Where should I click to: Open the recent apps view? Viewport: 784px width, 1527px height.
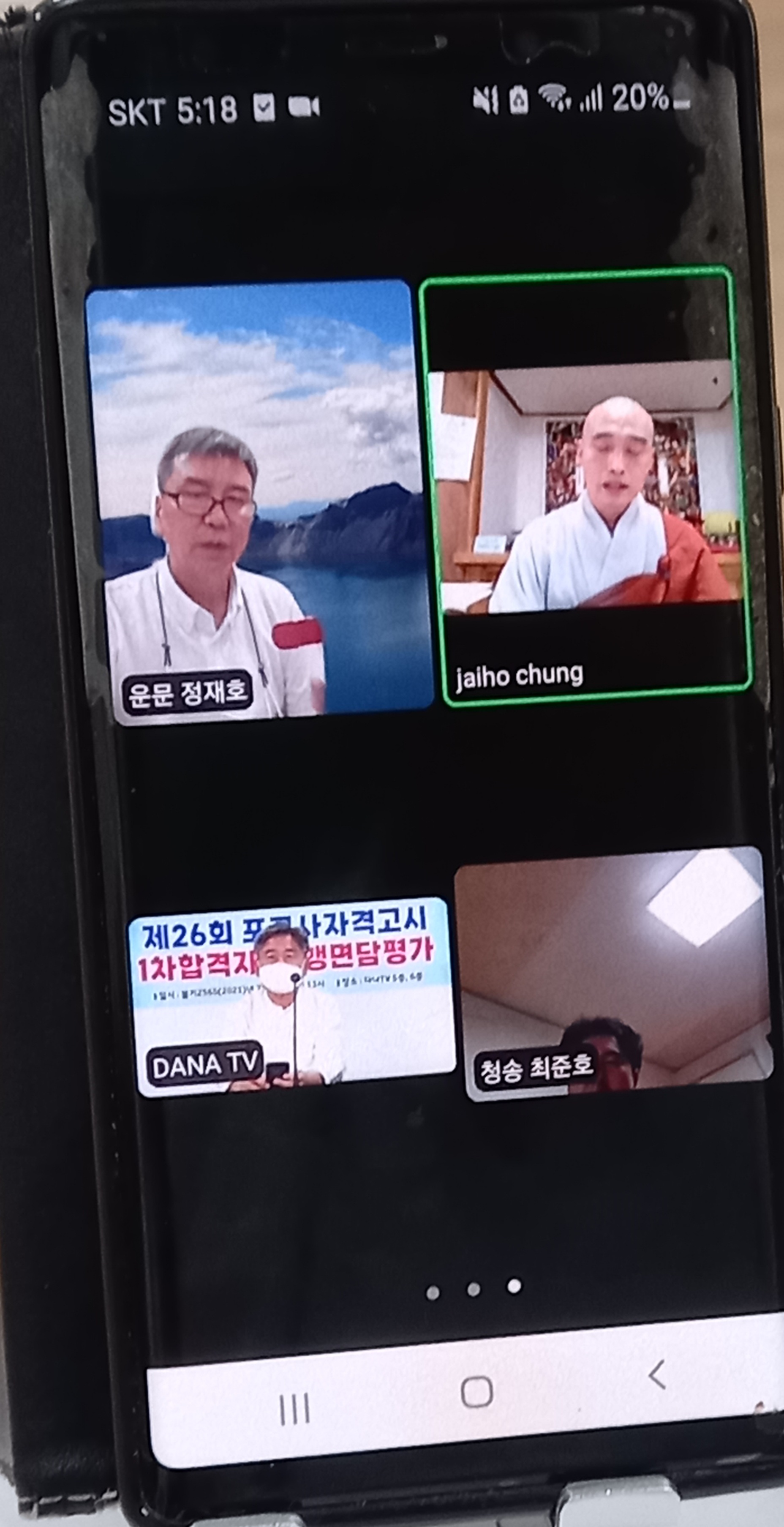click(294, 1409)
